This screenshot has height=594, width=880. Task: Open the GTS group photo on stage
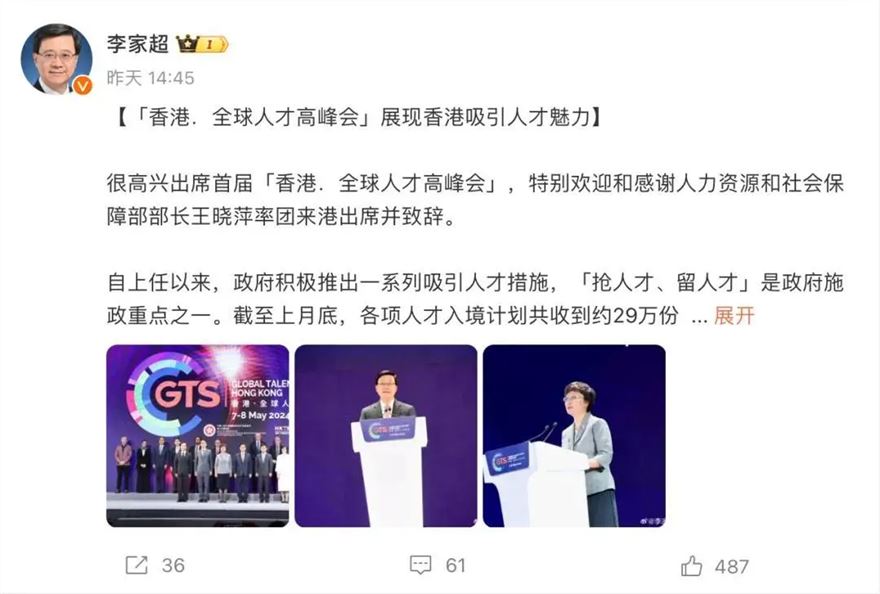(x=197, y=435)
